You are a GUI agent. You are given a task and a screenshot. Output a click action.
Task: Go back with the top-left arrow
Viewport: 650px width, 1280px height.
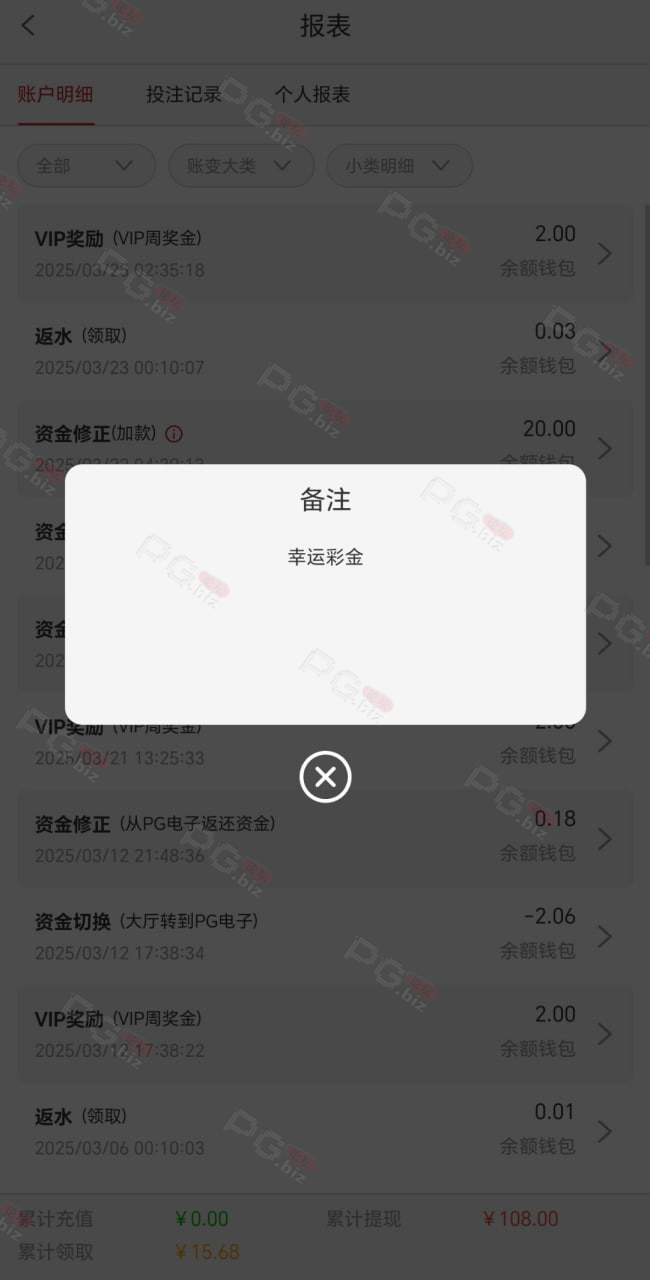(x=28, y=26)
